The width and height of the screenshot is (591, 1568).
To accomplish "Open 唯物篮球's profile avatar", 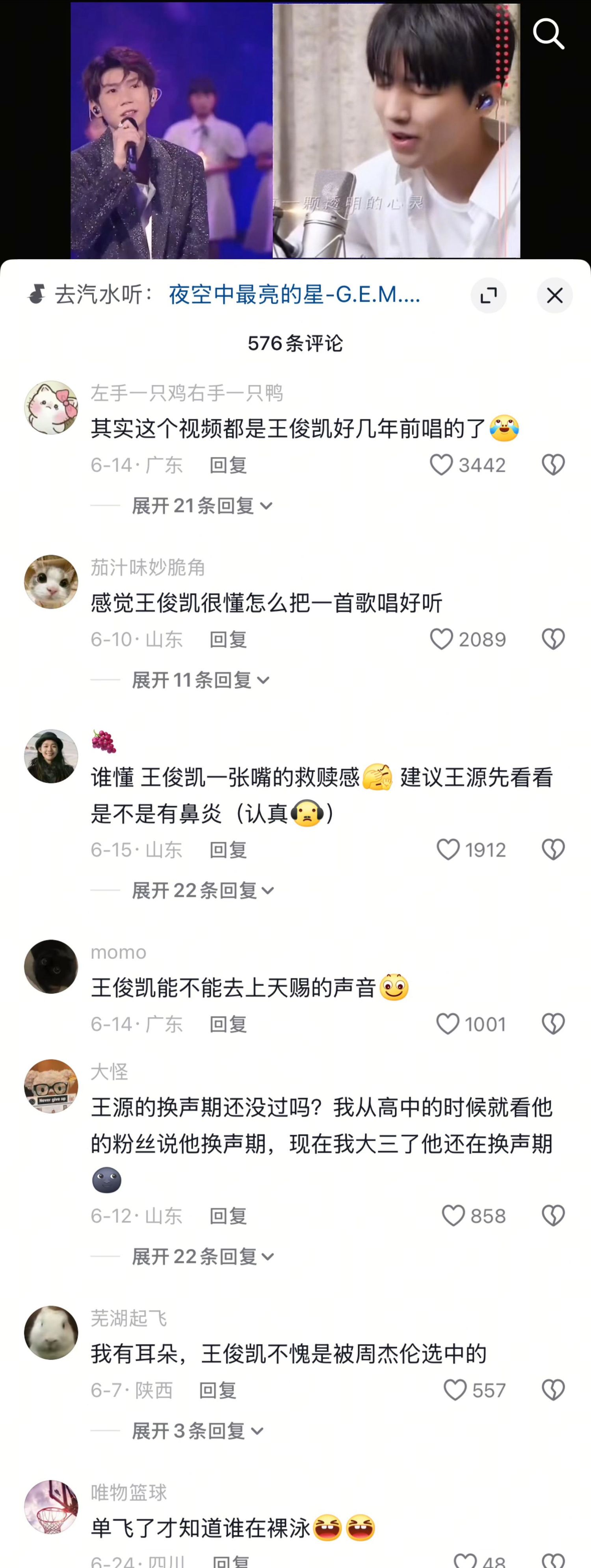I will [x=51, y=1507].
